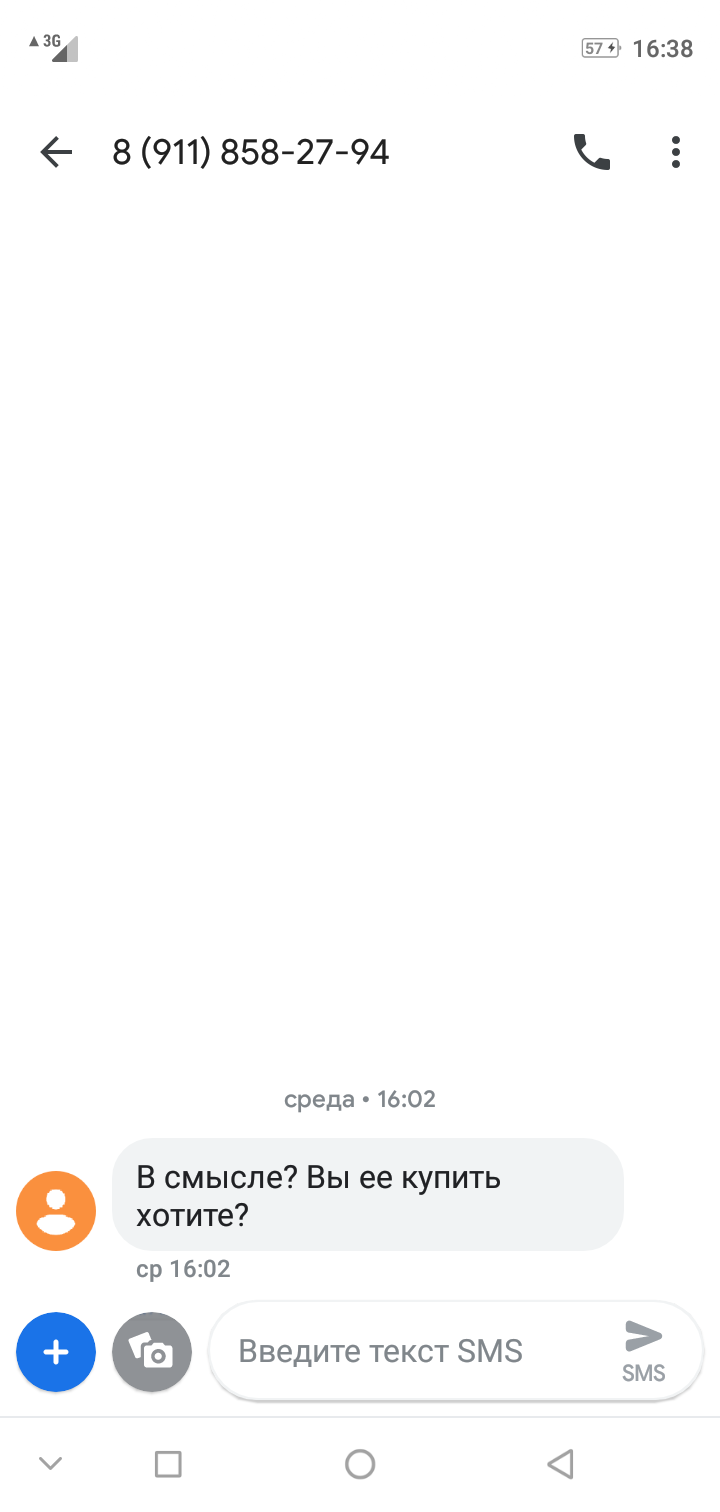
Task: Open recent apps from the navigation bar
Action: coord(168,1464)
